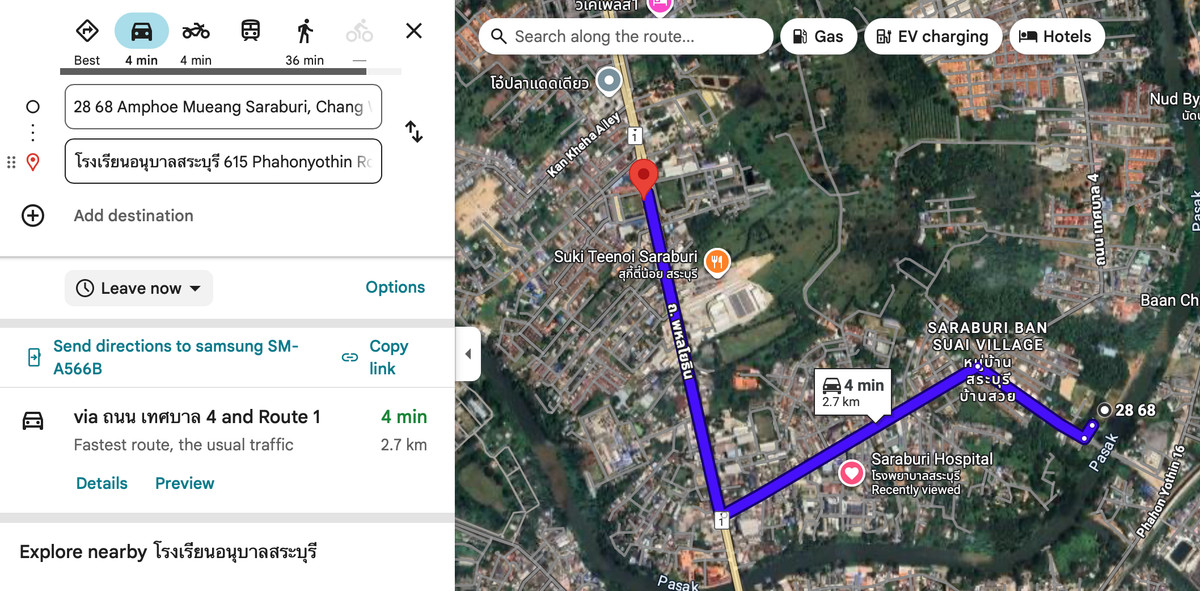Copy link to these directions
The image size is (1200, 591).
point(376,357)
